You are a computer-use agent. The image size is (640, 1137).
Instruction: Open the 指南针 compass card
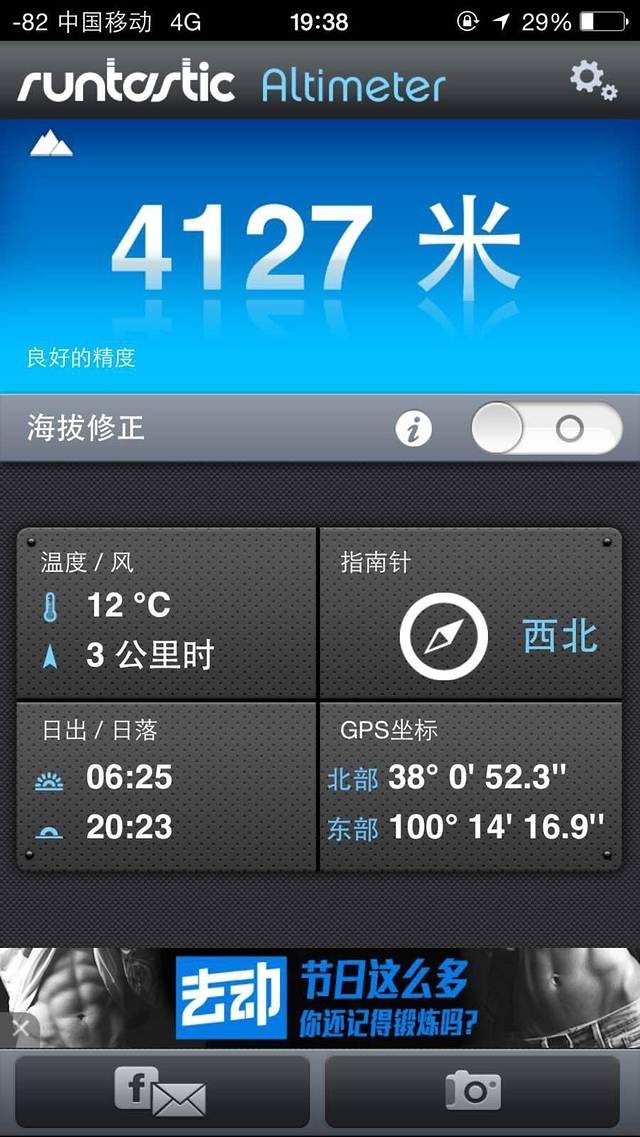coord(469,613)
